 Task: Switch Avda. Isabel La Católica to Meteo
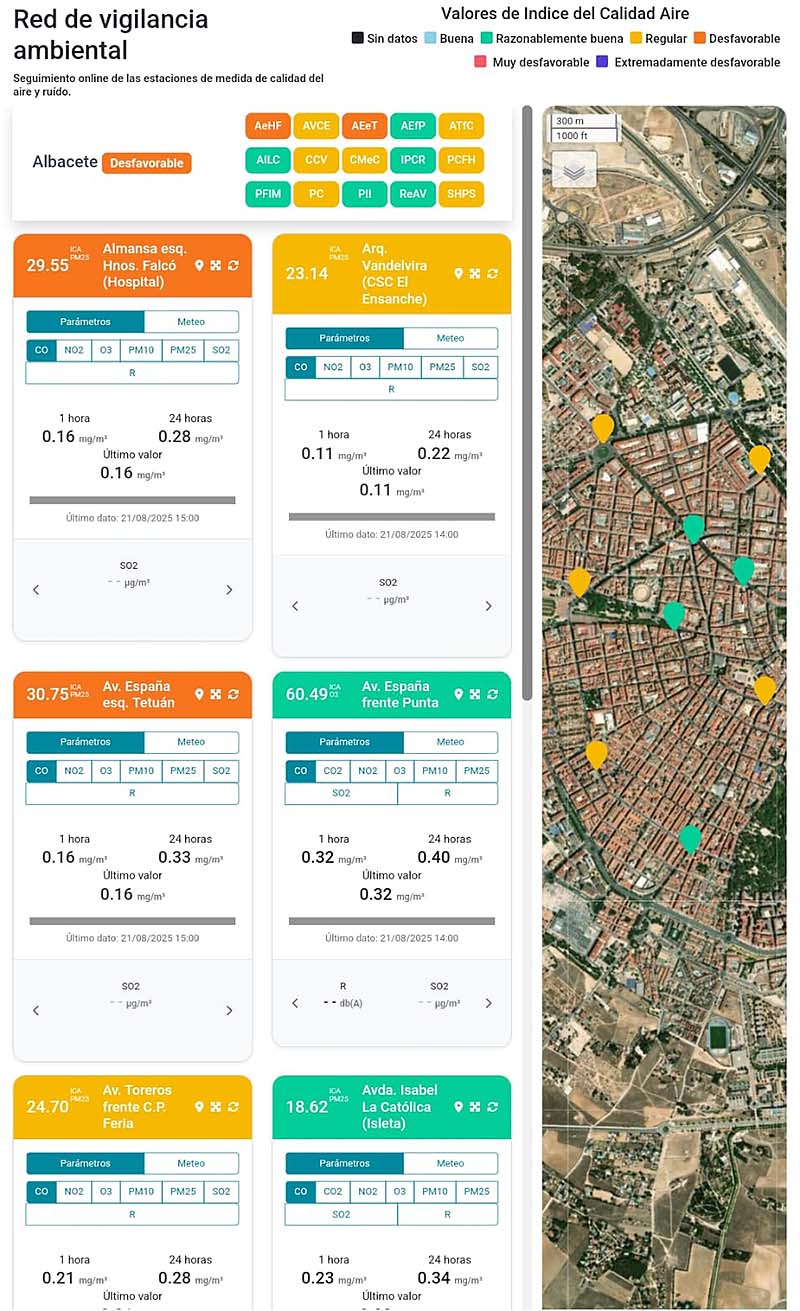click(x=450, y=1163)
